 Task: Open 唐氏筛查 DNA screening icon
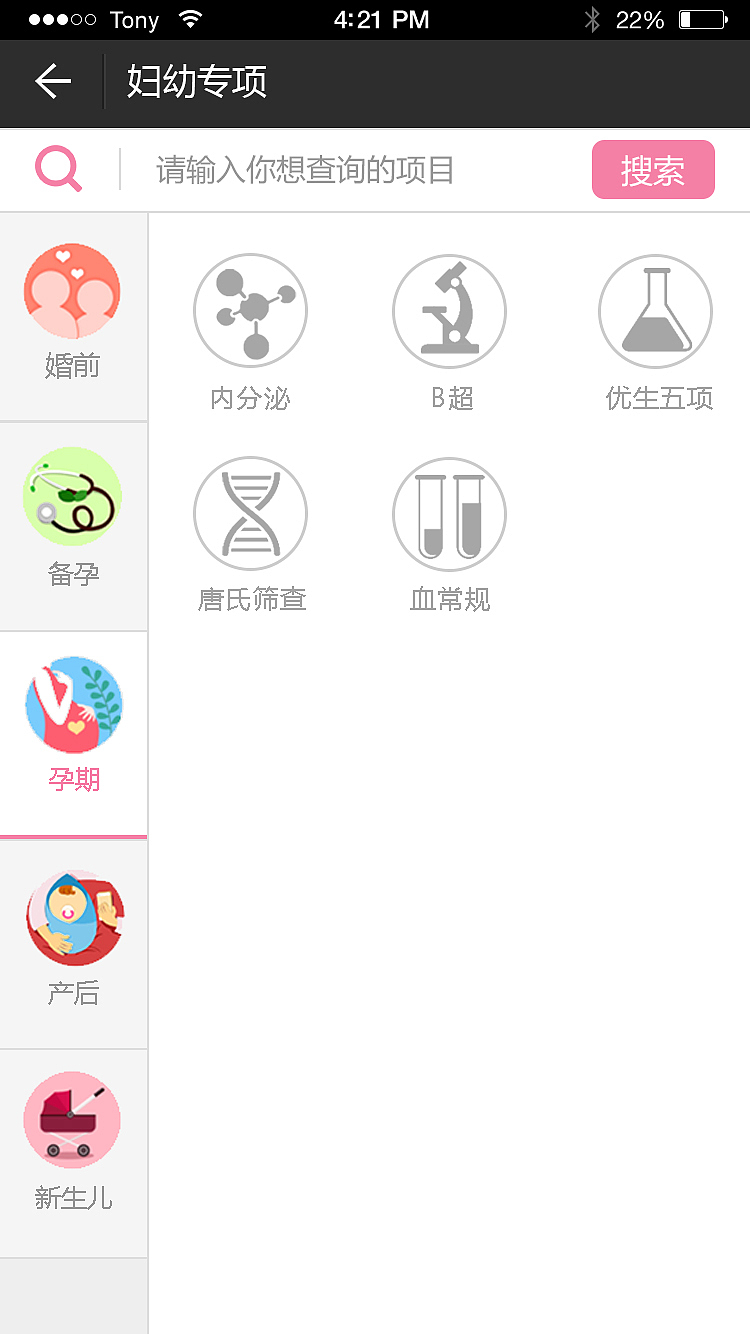pyautogui.click(x=250, y=513)
